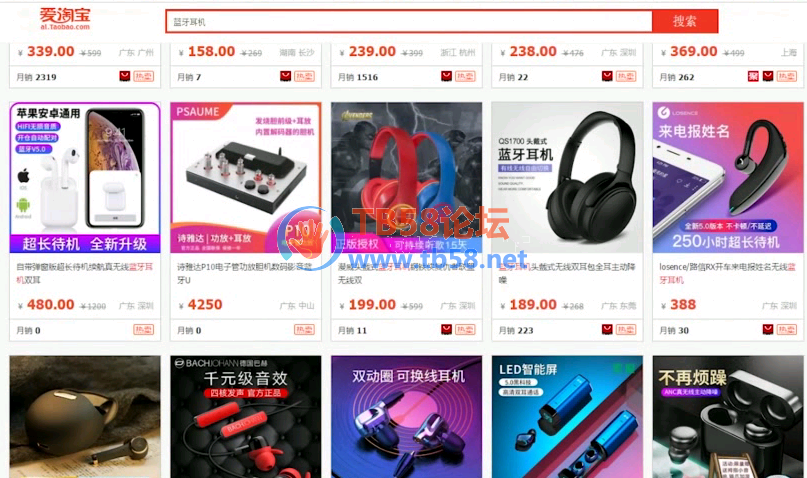This screenshot has width=807, height=478.
Task: Open the QS1700 头戴式蓝牙耳机 product
Action: 567,178
